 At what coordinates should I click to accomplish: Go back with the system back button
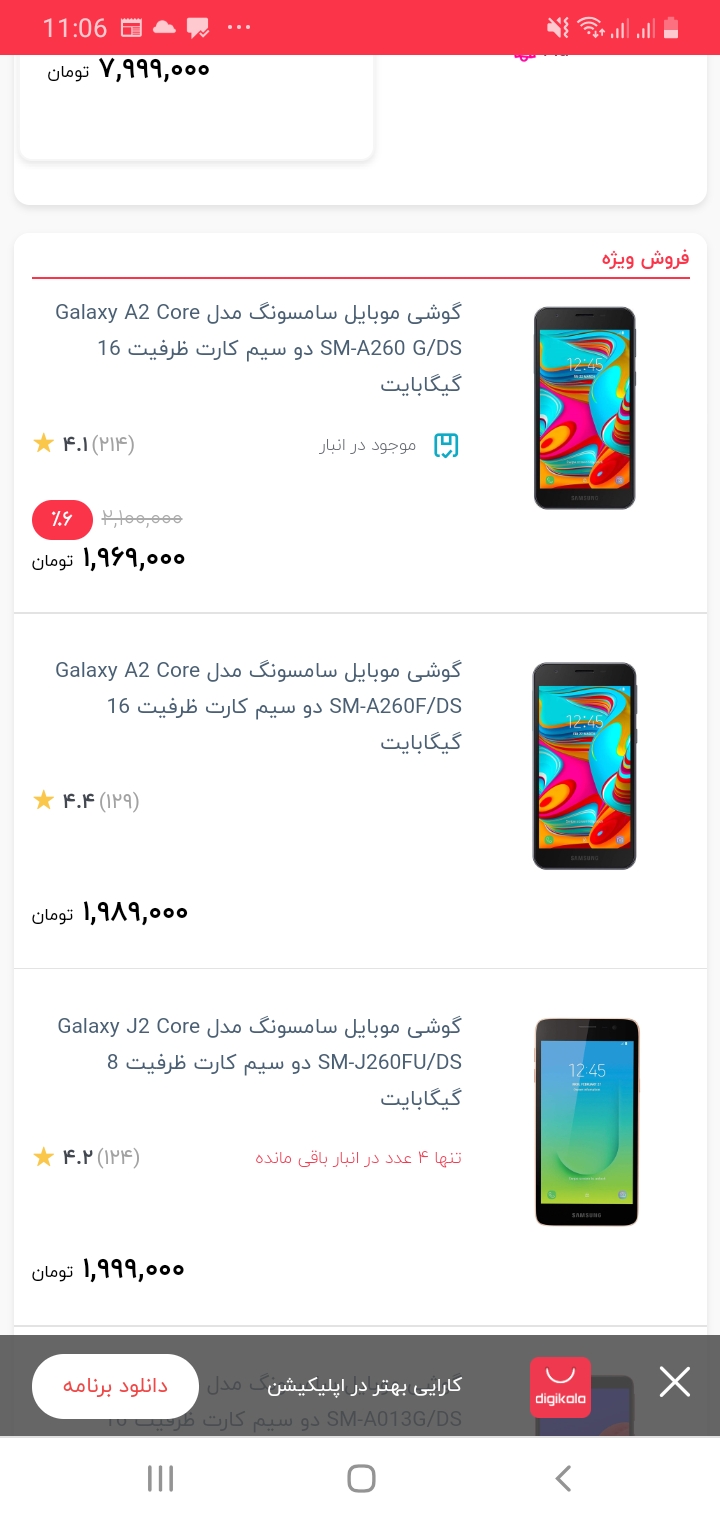coord(563,1478)
